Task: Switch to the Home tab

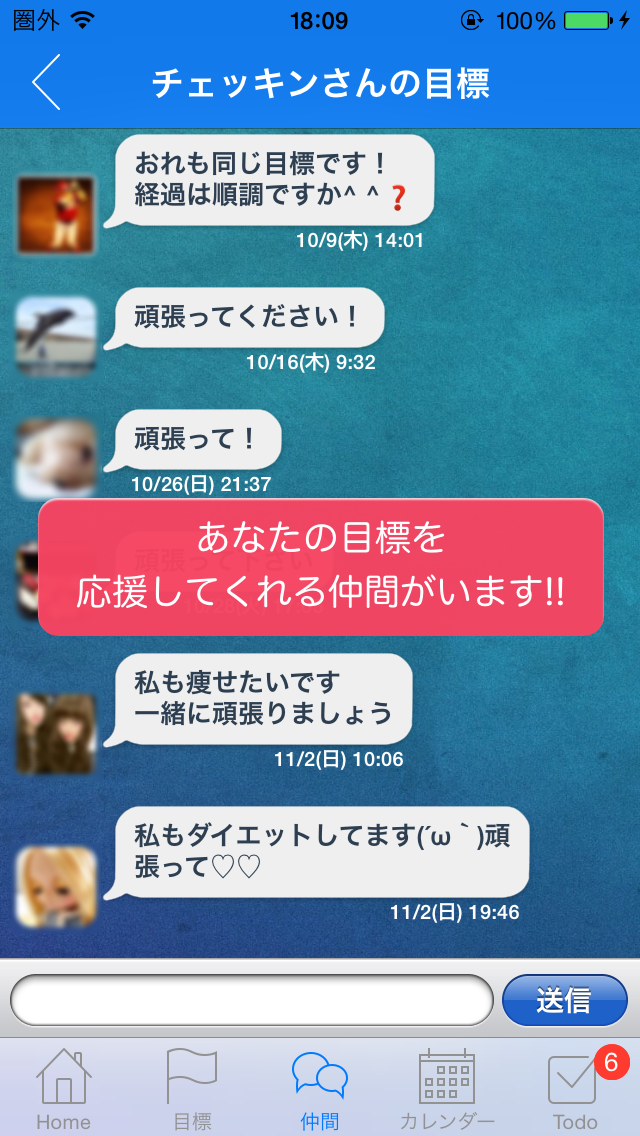Action: point(63,1090)
